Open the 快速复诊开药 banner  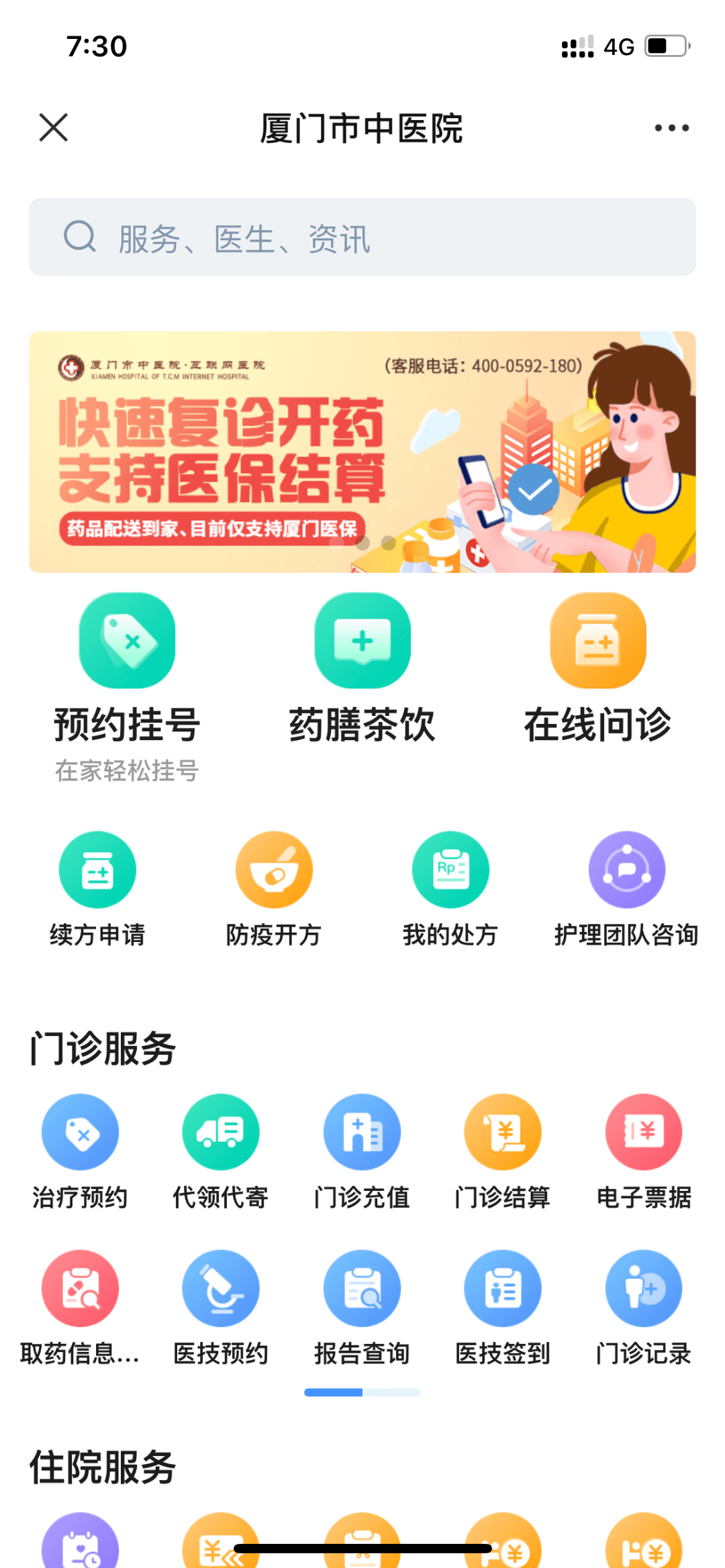coord(362,452)
